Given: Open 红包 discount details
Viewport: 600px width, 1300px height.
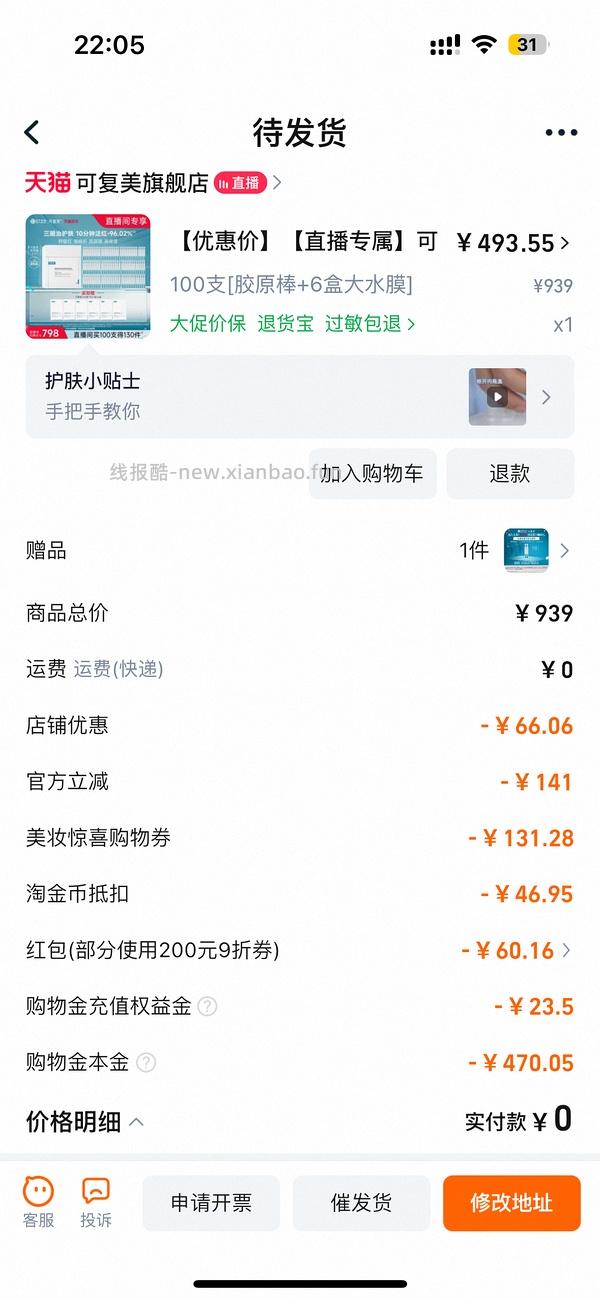Looking at the screenshot, I should 516,950.
